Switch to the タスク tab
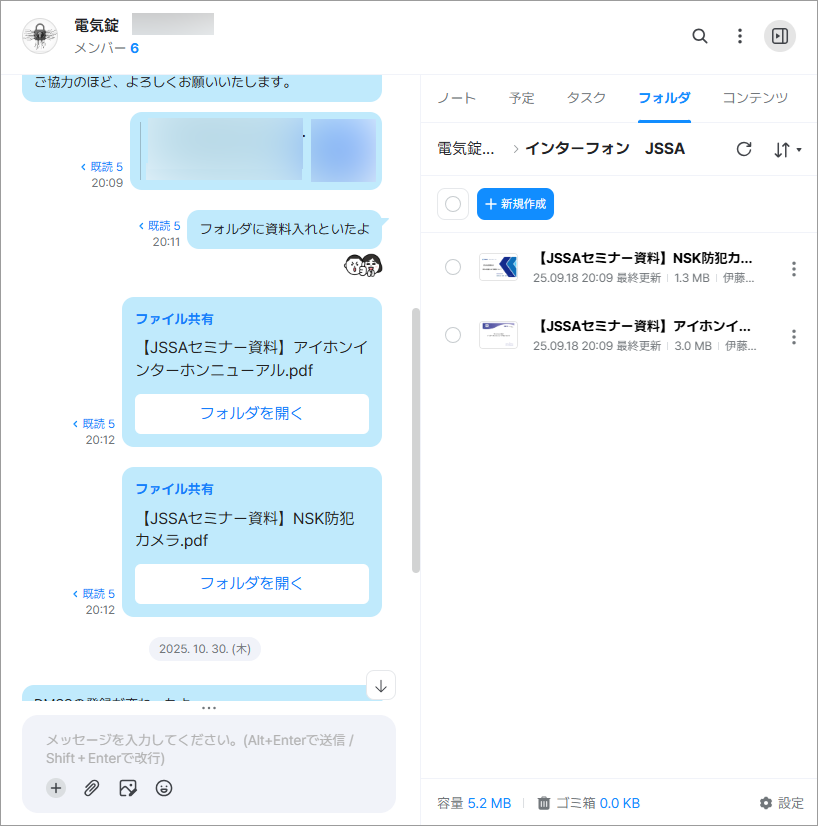The width and height of the screenshot is (818, 826). point(586,98)
